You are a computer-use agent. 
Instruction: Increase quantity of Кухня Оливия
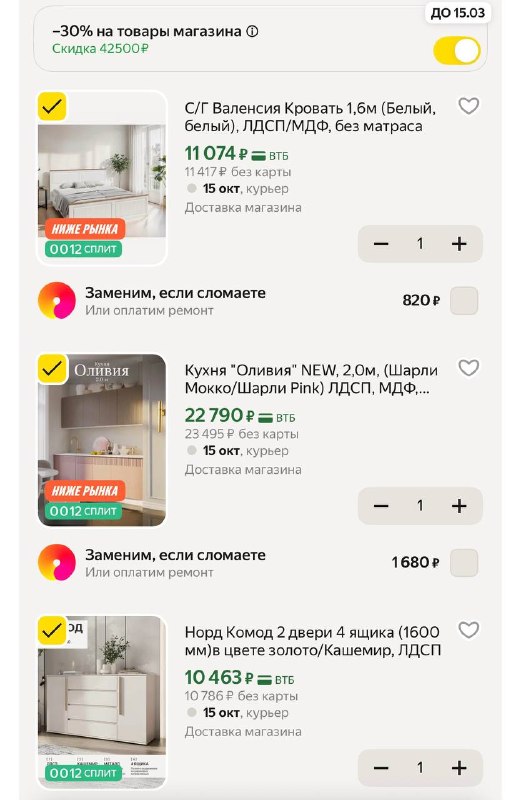(459, 506)
